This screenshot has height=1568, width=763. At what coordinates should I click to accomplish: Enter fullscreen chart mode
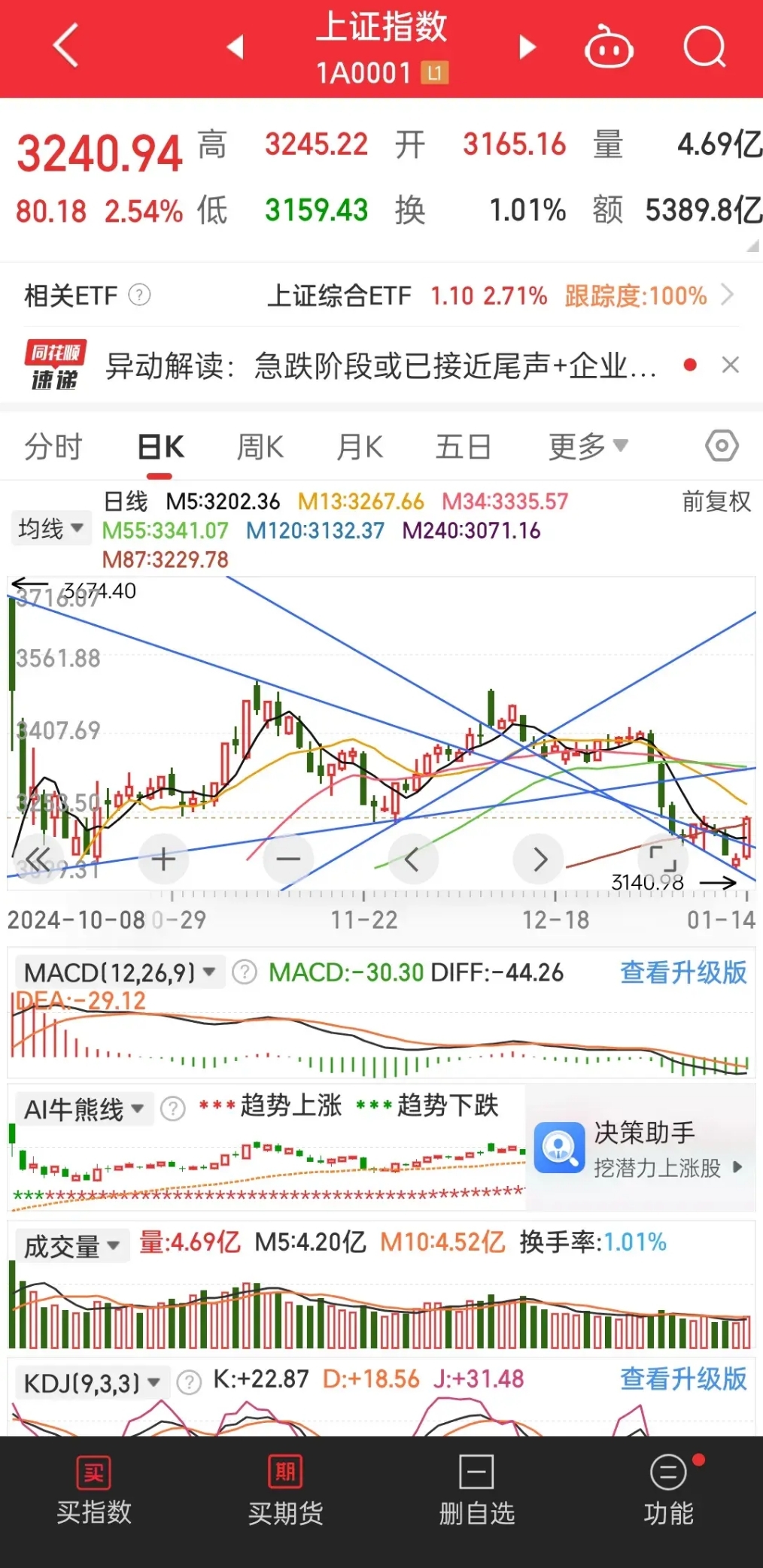pyautogui.click(x=662, y=859)
